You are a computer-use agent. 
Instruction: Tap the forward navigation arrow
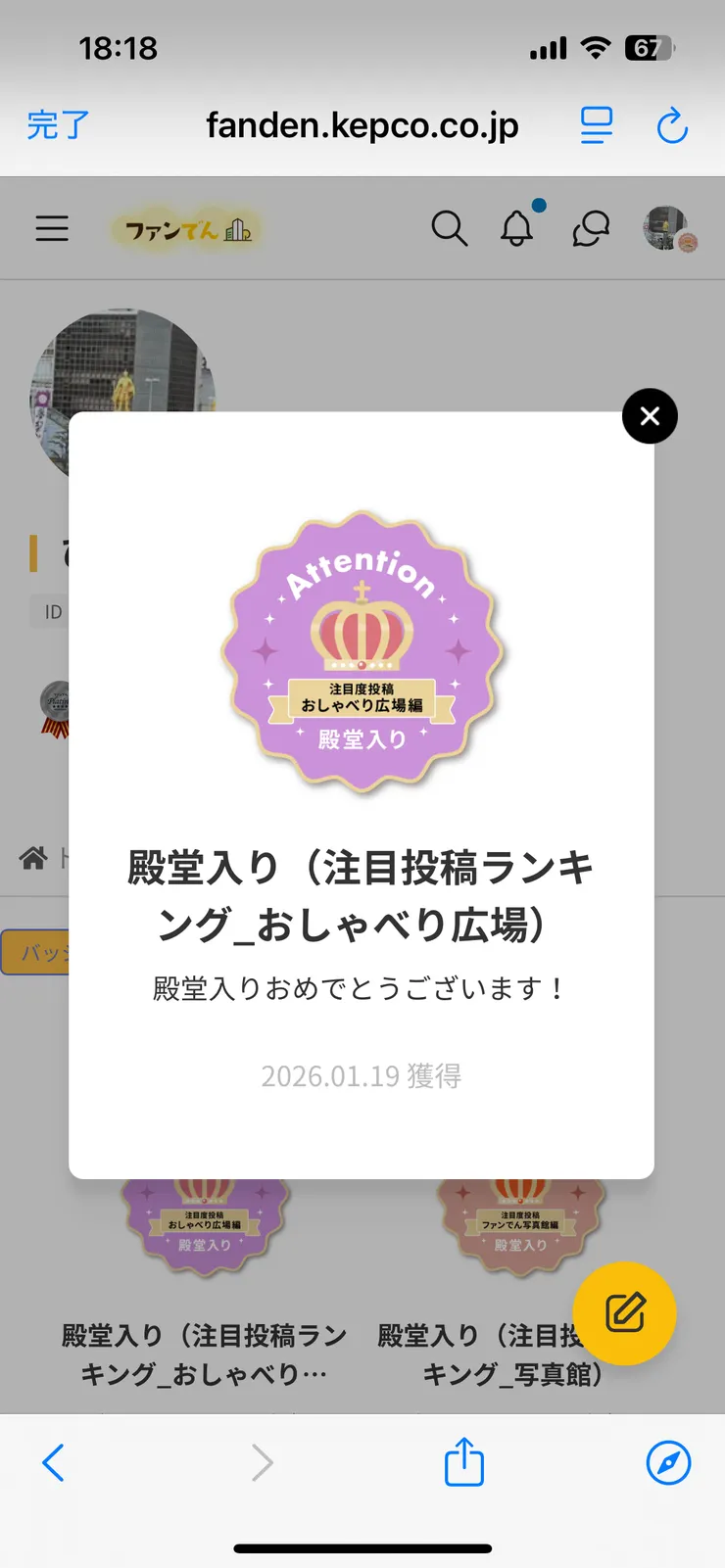click(x=262, y=1463)
